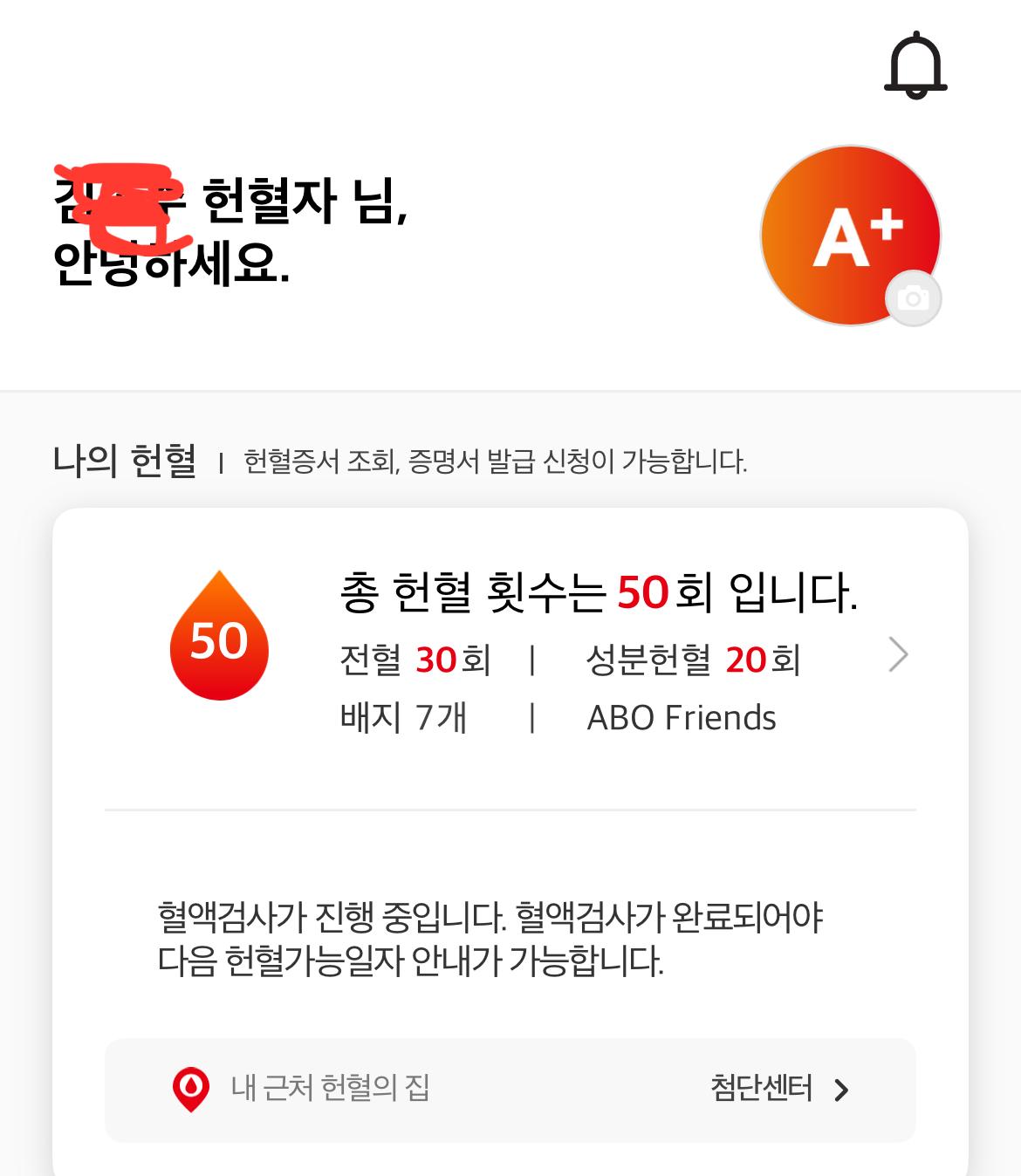Check 성분헌혈 20회 details
The height and width of the screenshot is (1176, 1021).
pos(694,661)
